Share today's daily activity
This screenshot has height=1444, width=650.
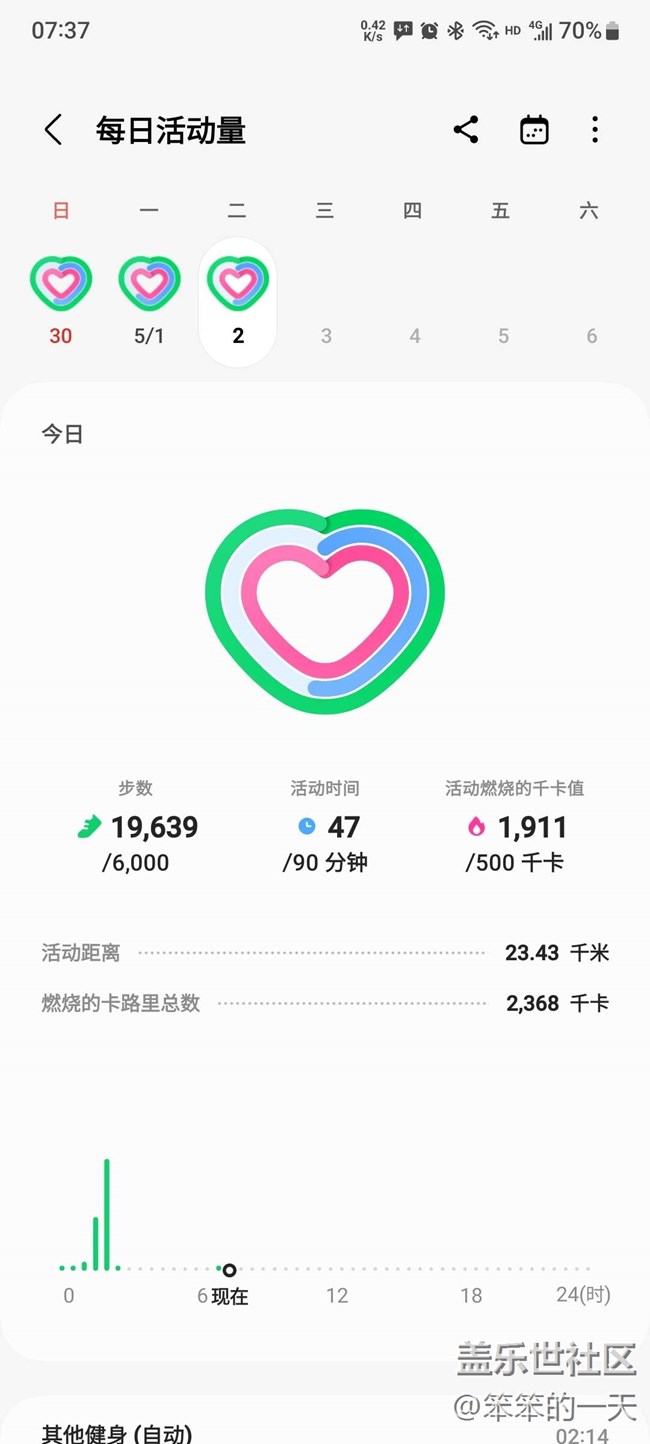click(x=466, y=130)
